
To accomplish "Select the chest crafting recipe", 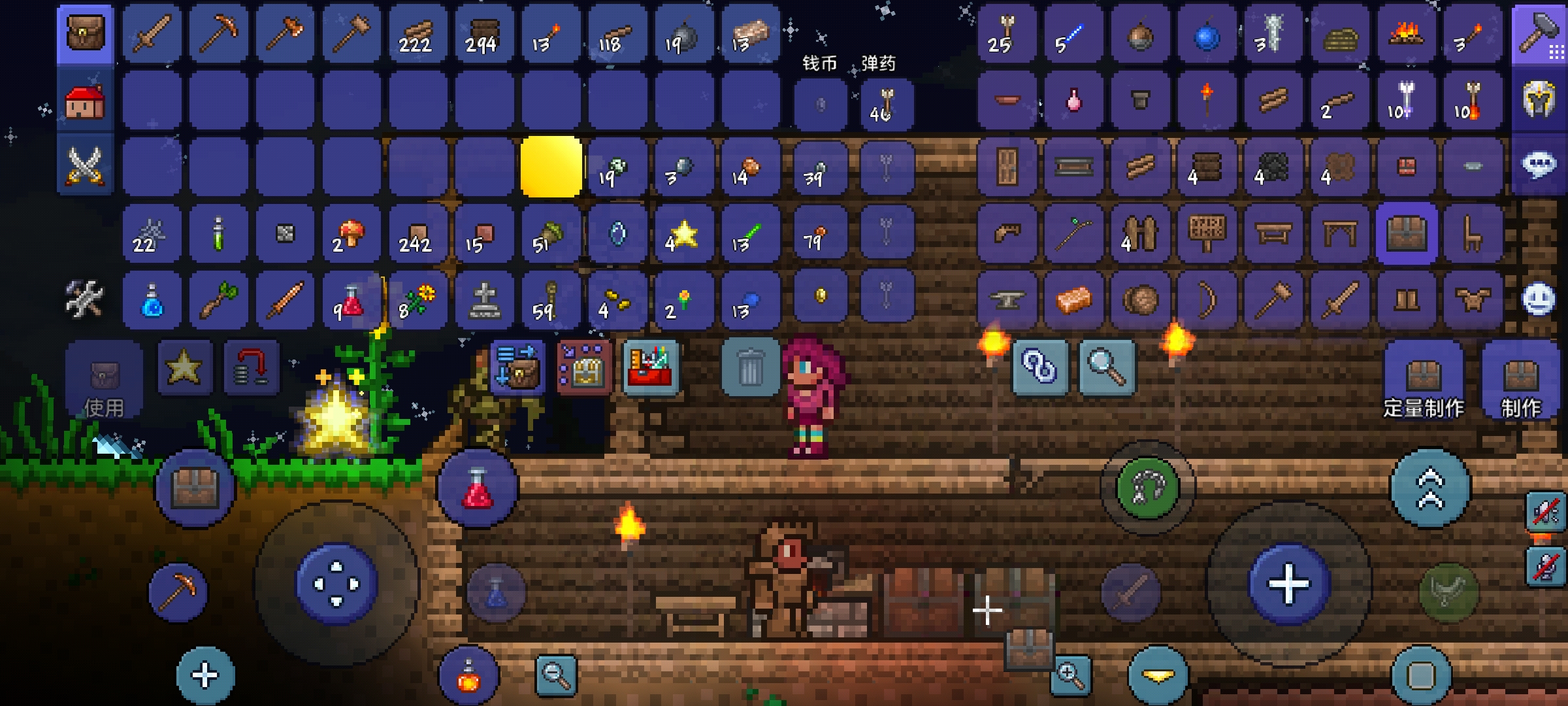I will (x=1406, y=233).
